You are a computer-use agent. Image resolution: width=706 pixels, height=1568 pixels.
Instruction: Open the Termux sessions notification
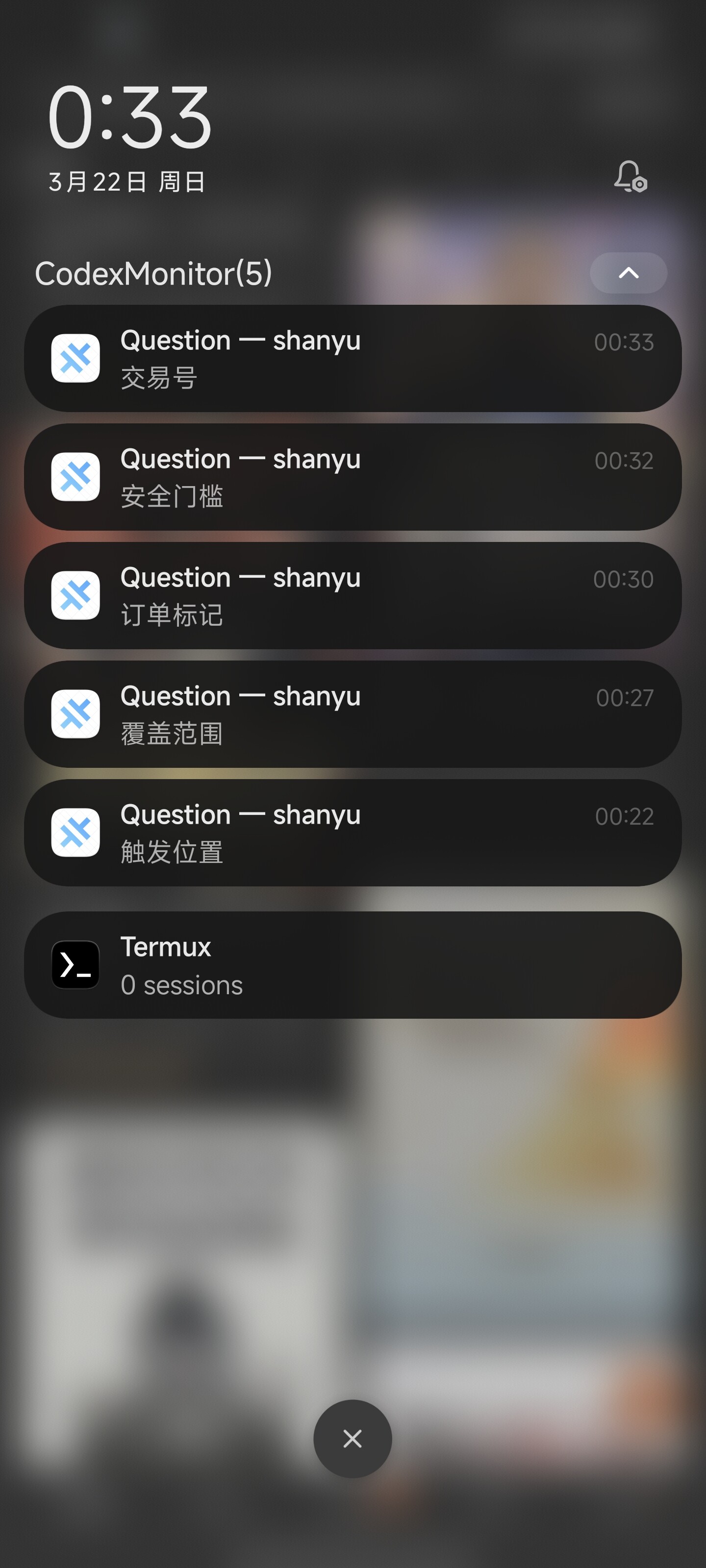point(353,965)
